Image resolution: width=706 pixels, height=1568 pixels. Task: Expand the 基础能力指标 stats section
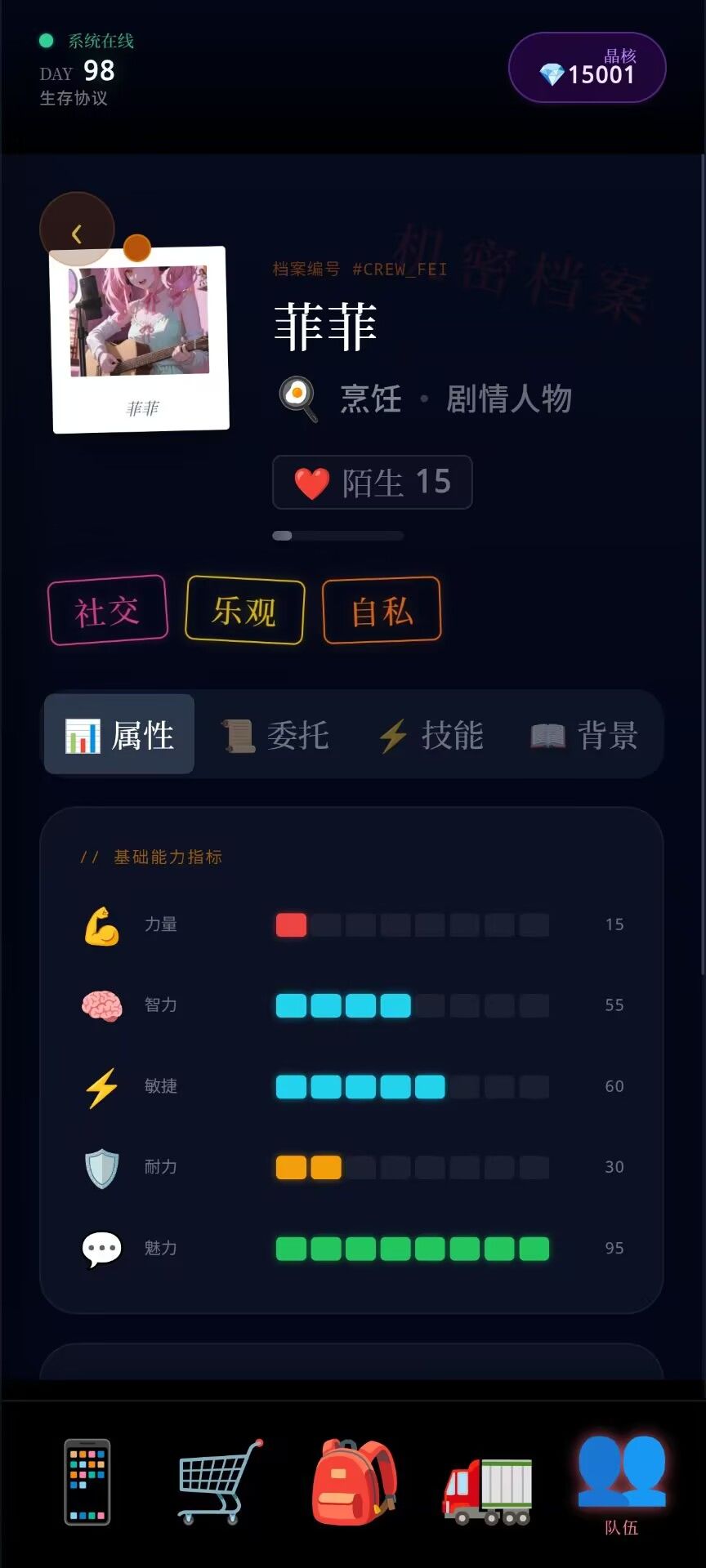[x=168, y=857]
